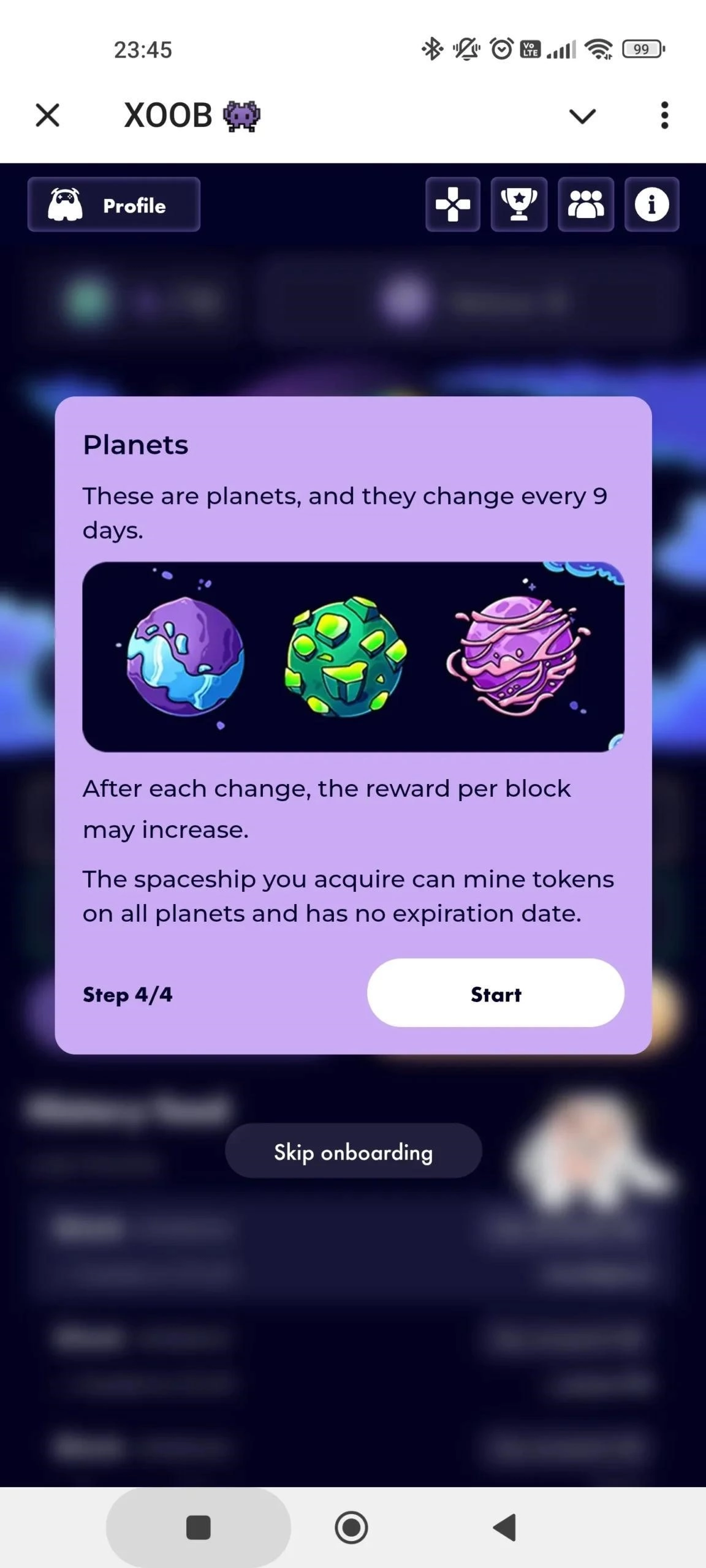The width and height of the screenshot is (706, 1568).
Task: Open the info icon
Action: 651,205
